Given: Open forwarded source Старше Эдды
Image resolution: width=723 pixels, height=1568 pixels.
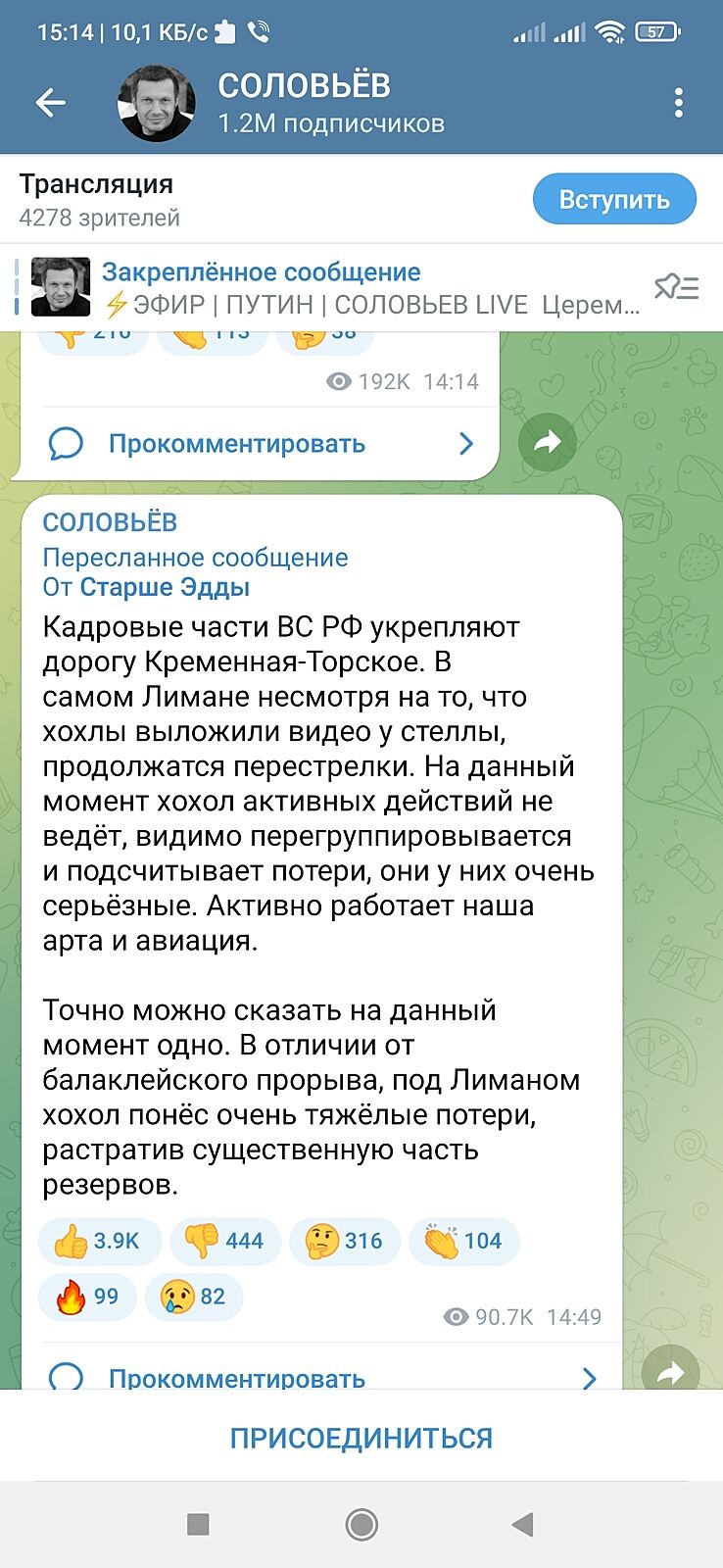Looking at the screenshot, I should pyautogui.click(x=165, y=587).
